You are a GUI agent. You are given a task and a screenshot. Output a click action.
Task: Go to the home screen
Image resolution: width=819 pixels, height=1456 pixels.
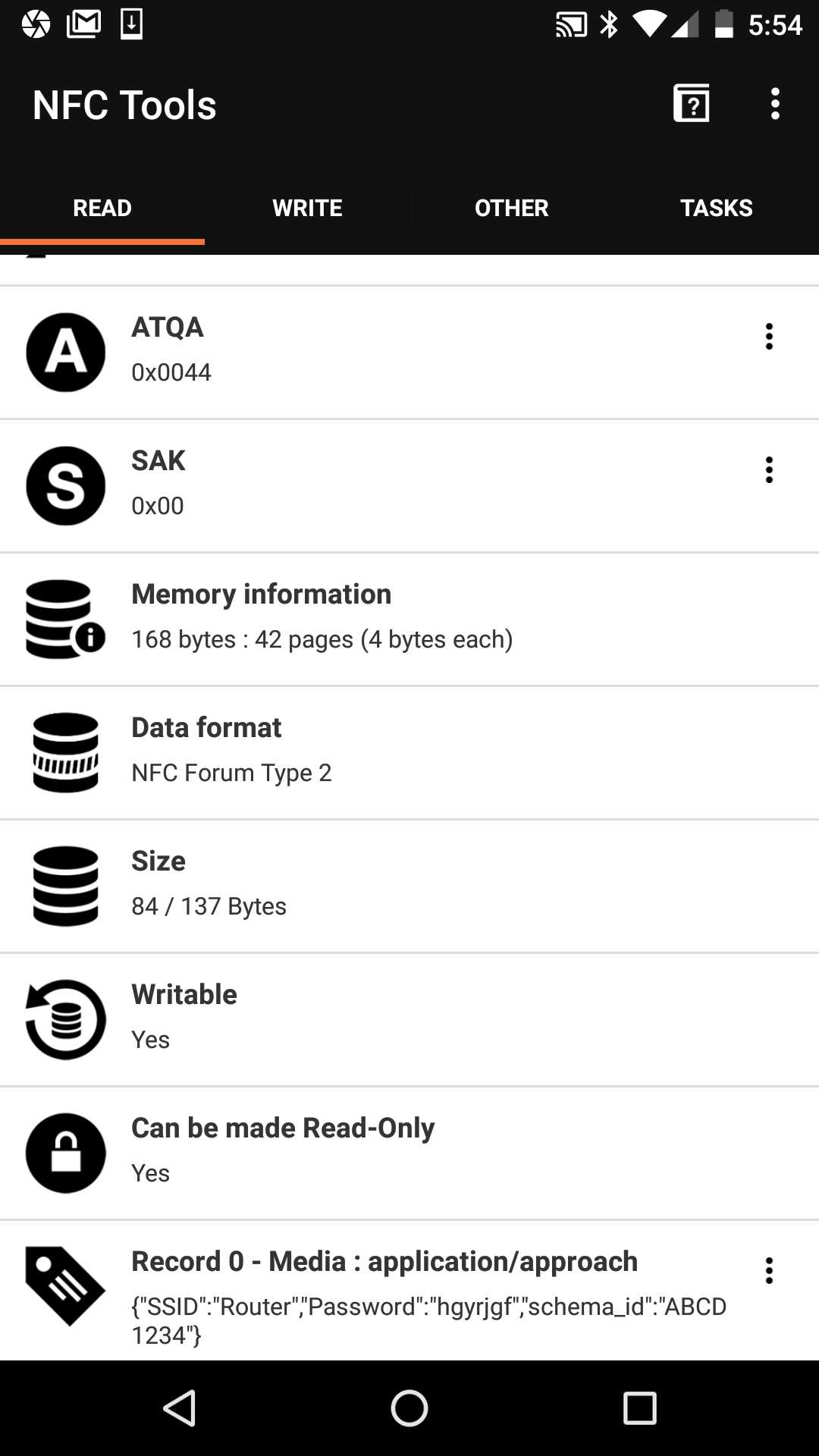tap(409, 1408)
